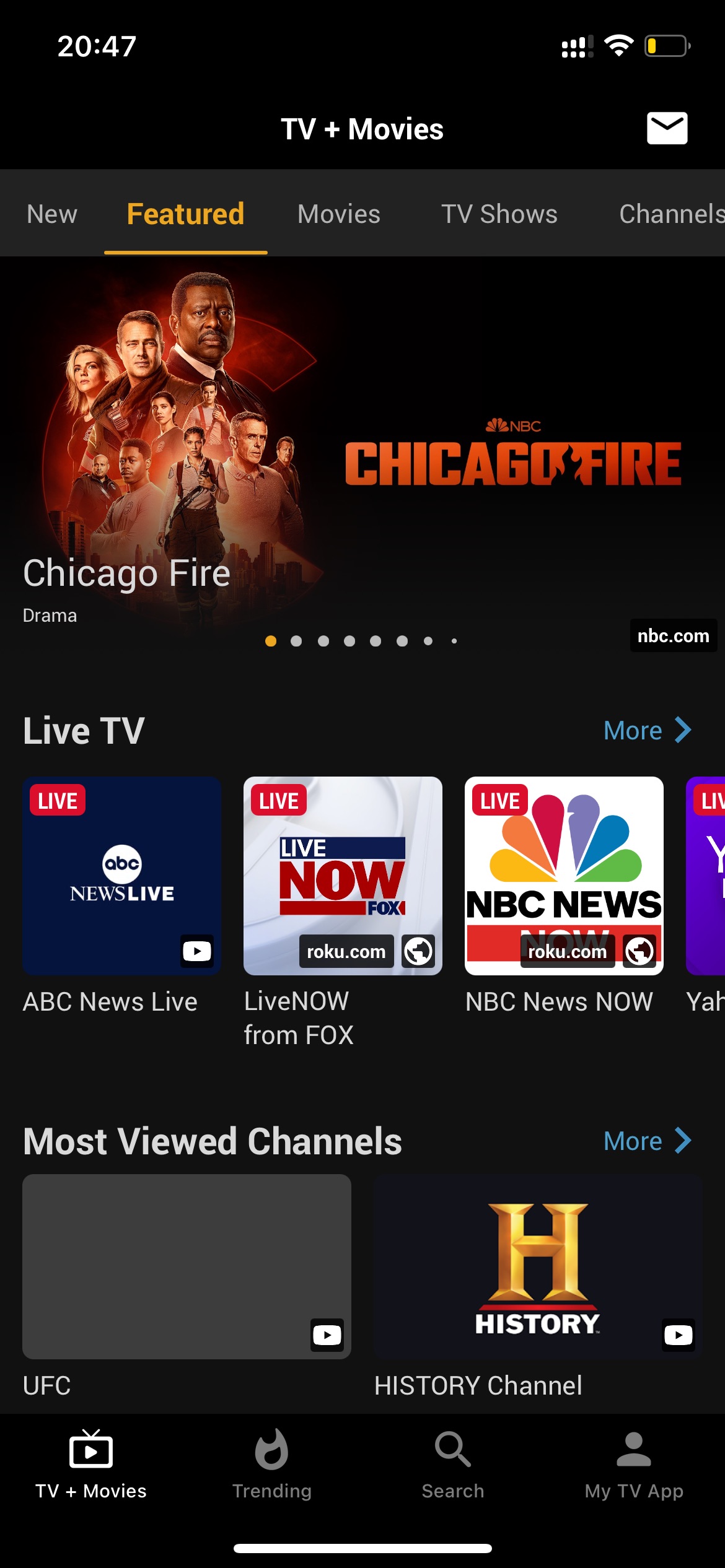The width and height of the screenshot is (725, 1568).
Task: Click the YouTube icon on HISTORY Channel tile
Action: point(679,1335)
